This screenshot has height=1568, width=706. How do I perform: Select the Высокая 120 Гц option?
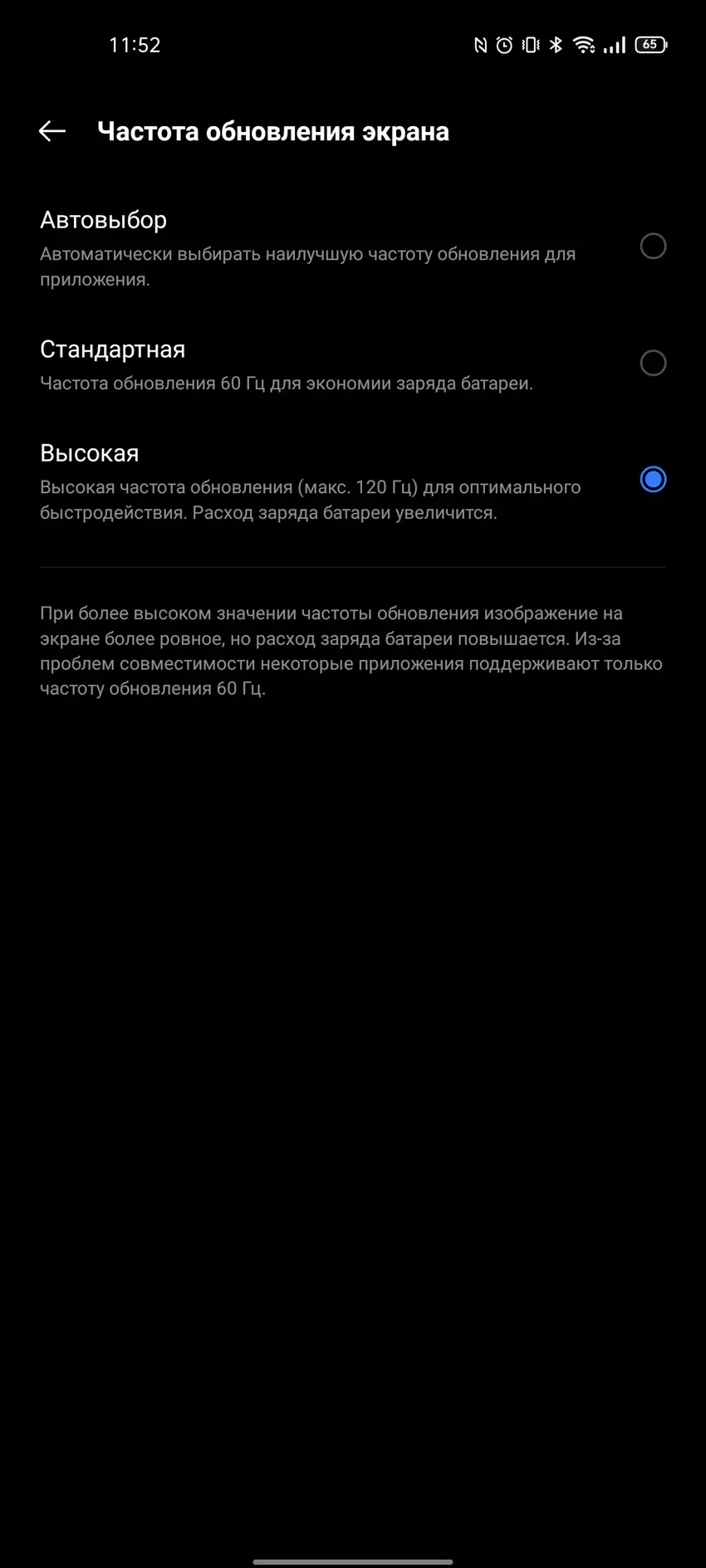(x=653, y=480)
